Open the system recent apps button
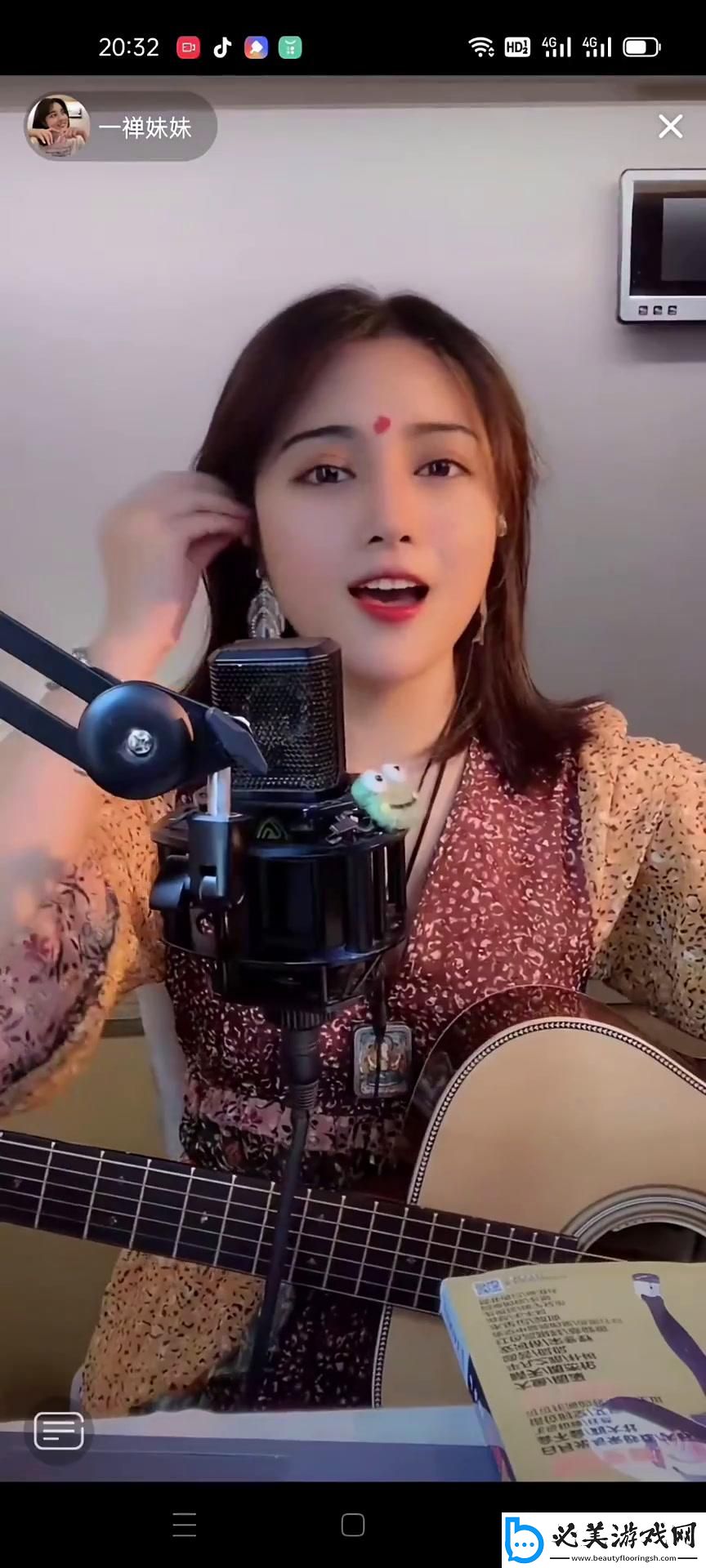 click(x=185, y=1525)
